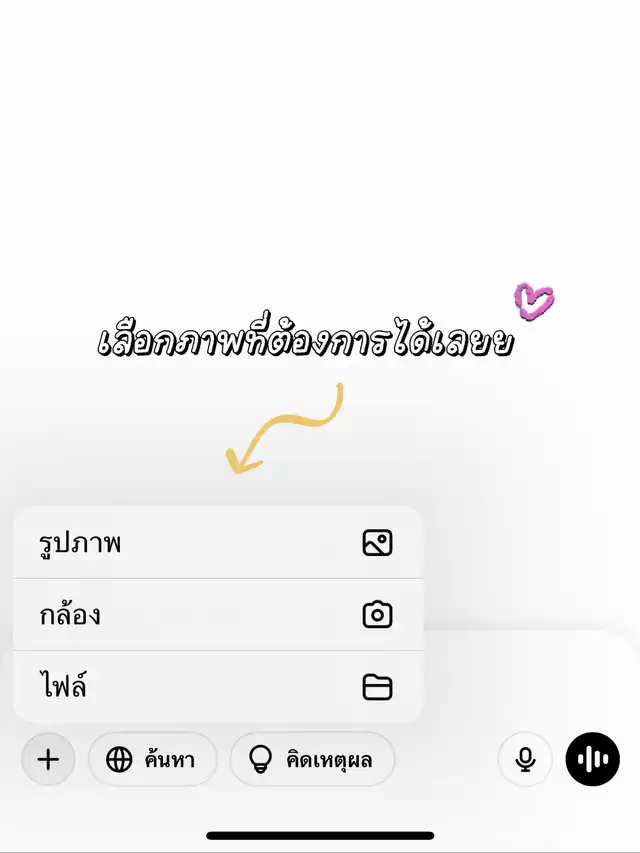This screenshot has width=640, height=853.
Task: Turn on the คิดเหตุผล reasoning chip
Action: pyautogui.click(x=312, y=759)
